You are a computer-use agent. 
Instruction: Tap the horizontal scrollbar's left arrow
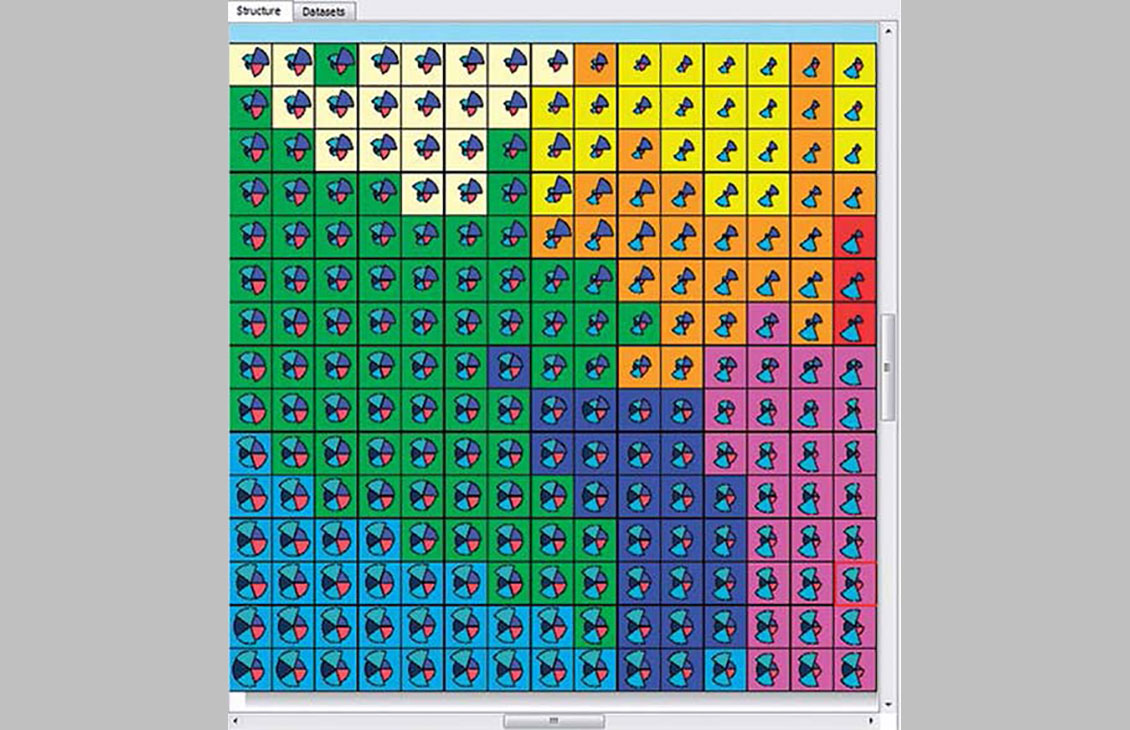(235, 720)
